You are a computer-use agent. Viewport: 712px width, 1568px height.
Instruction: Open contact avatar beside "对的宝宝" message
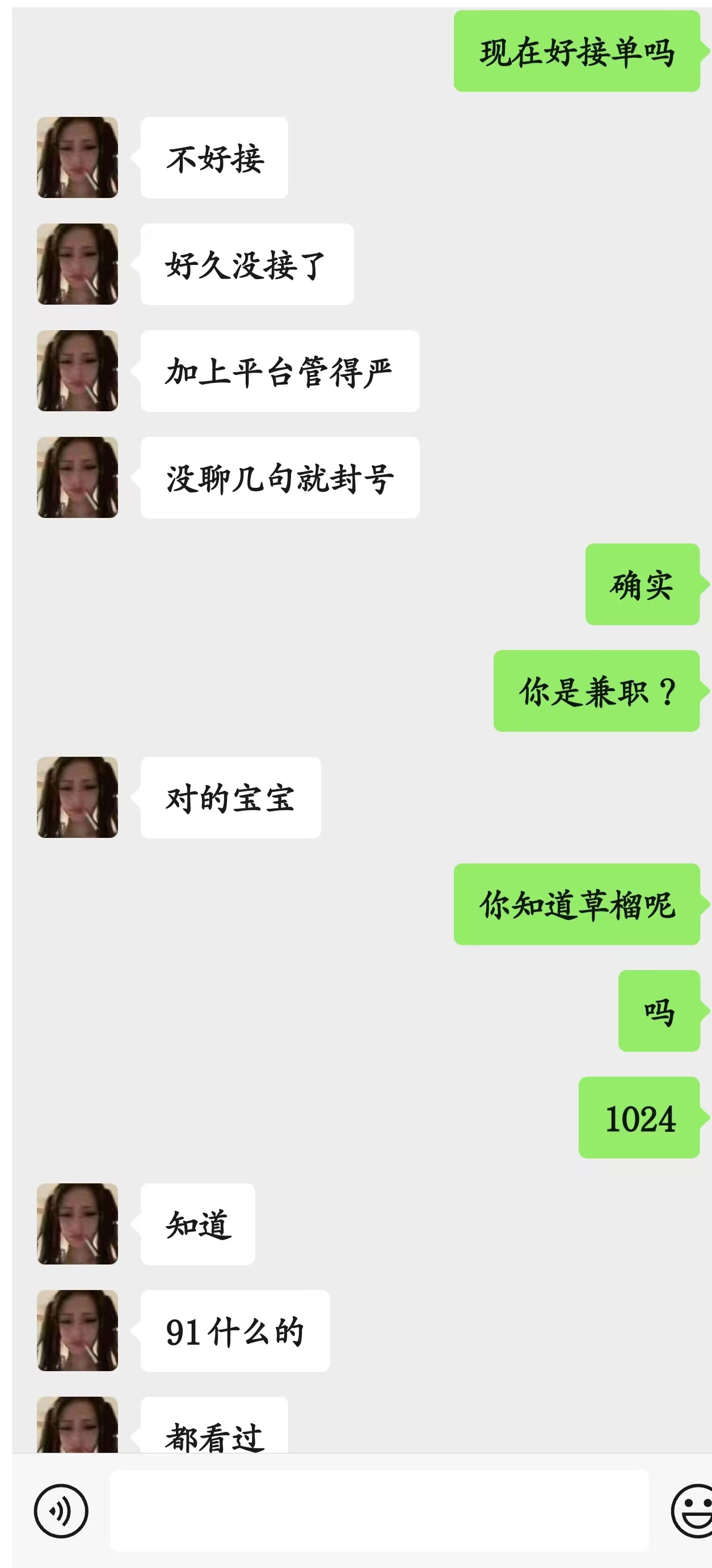click(77, 798)
